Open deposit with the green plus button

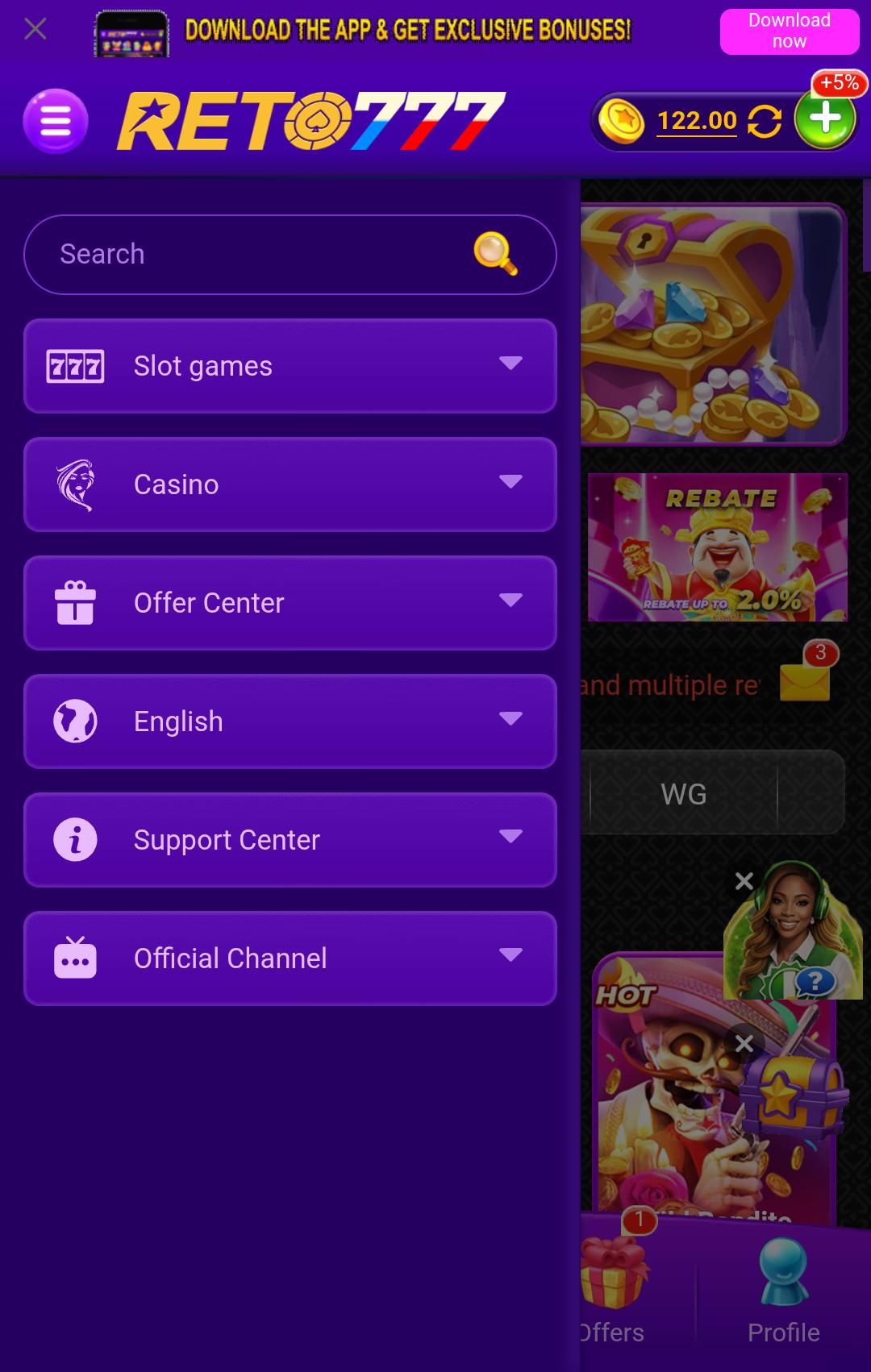click(825, 120)
